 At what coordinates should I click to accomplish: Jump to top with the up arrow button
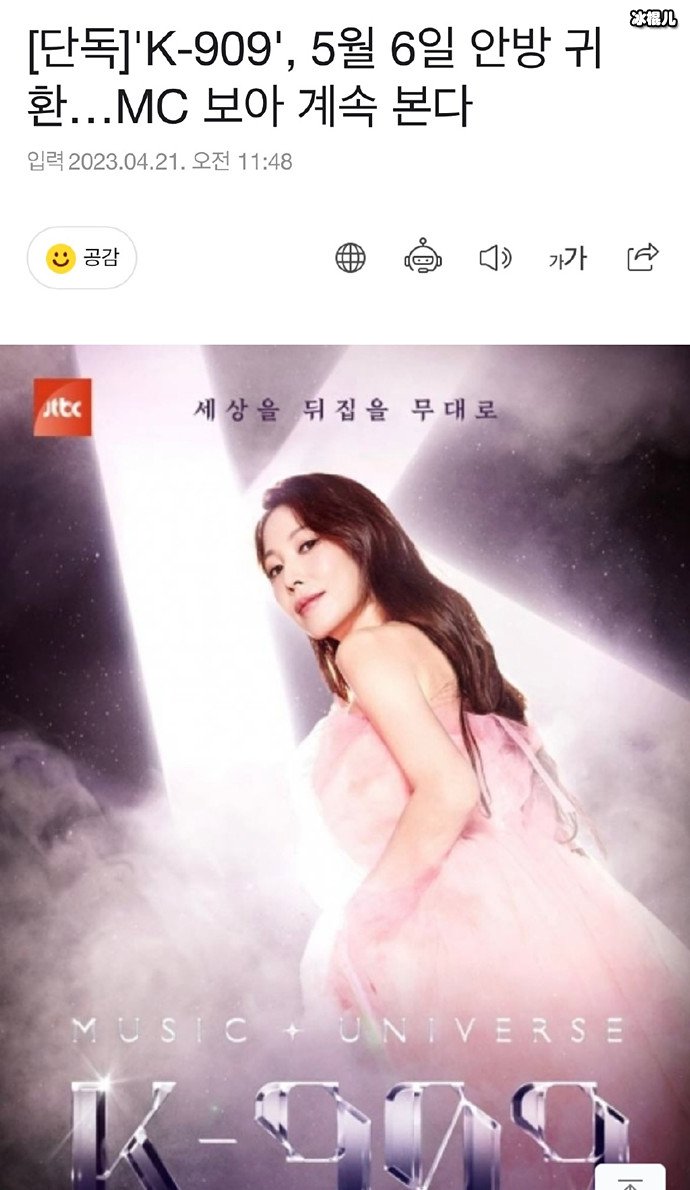[x=629, y=1178]
